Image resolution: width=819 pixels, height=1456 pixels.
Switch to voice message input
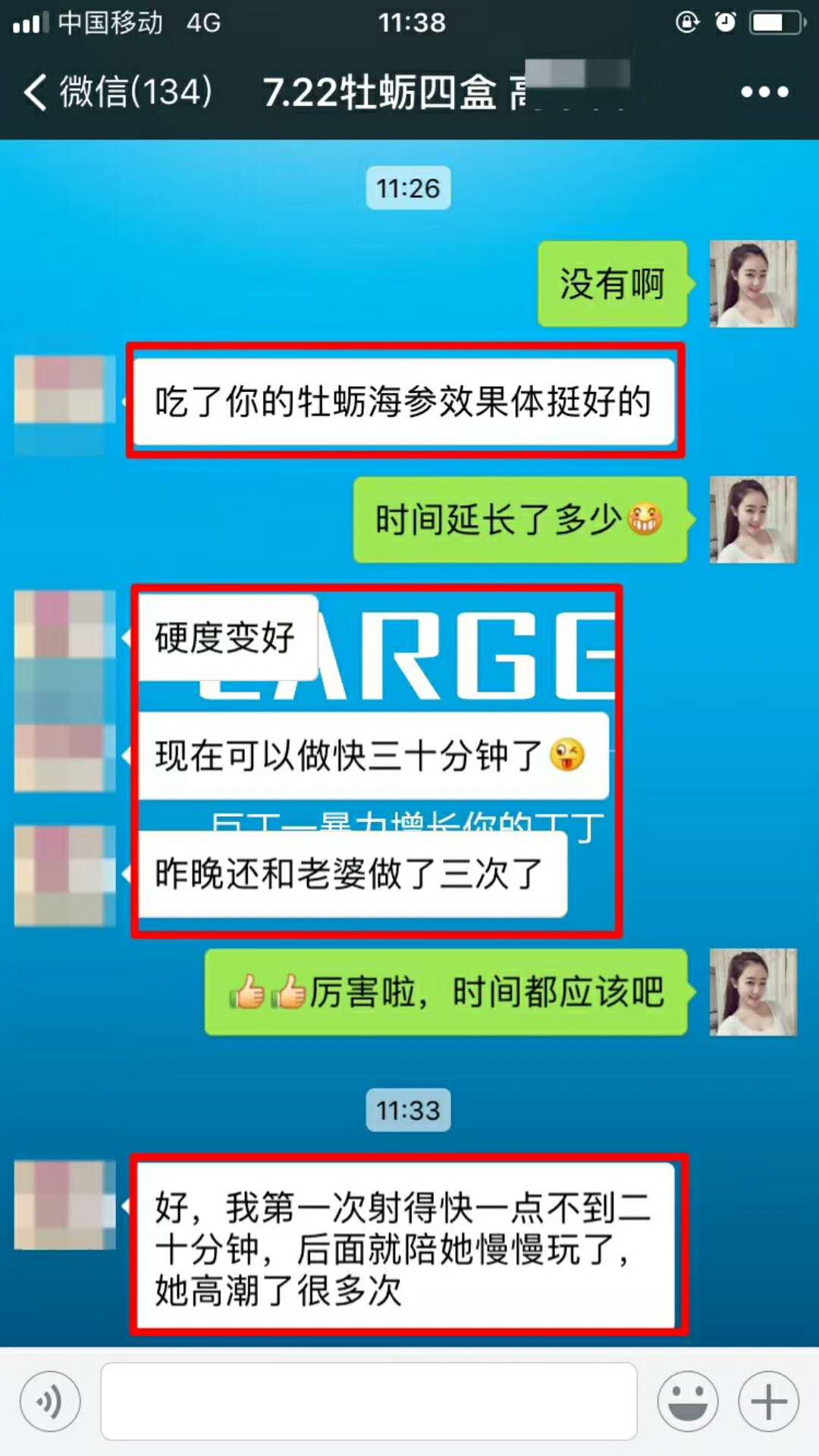coord(50,1401)
